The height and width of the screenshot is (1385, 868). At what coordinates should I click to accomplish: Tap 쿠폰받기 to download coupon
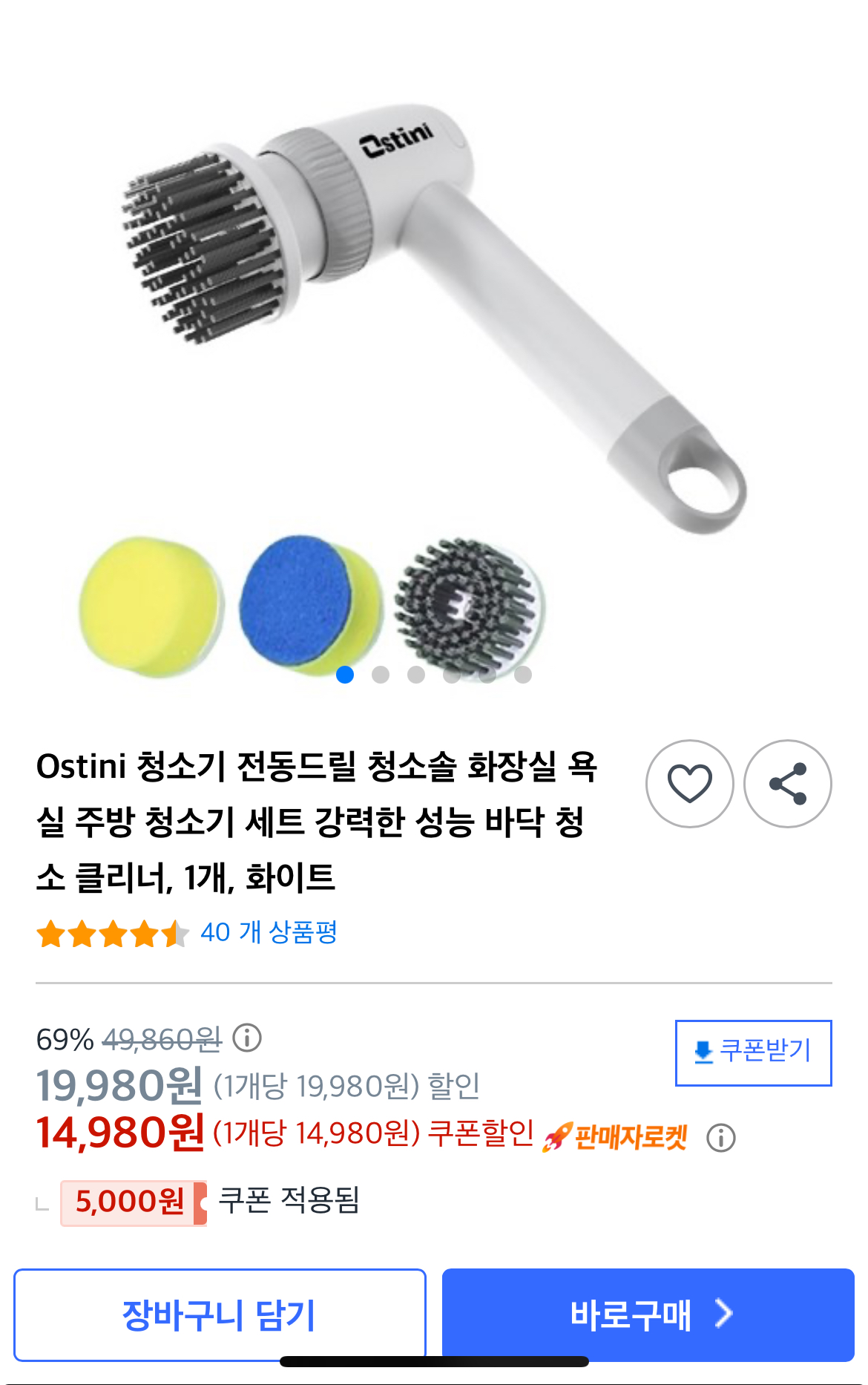pyautogui.click(x=753, y=1052)
